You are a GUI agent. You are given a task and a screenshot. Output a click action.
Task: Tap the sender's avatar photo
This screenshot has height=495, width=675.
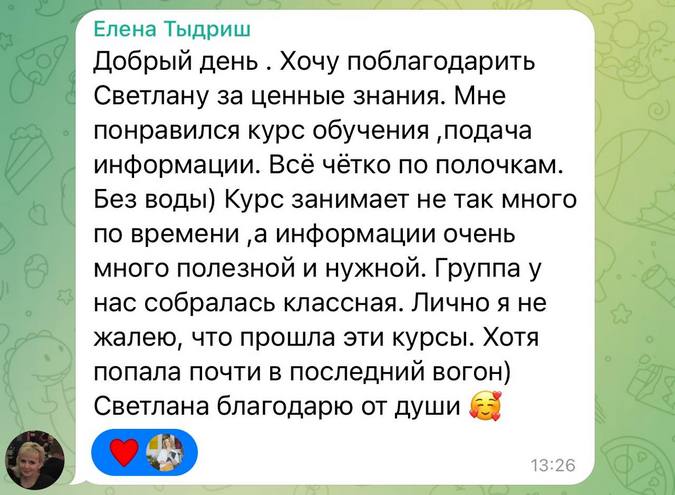[35, 459]
